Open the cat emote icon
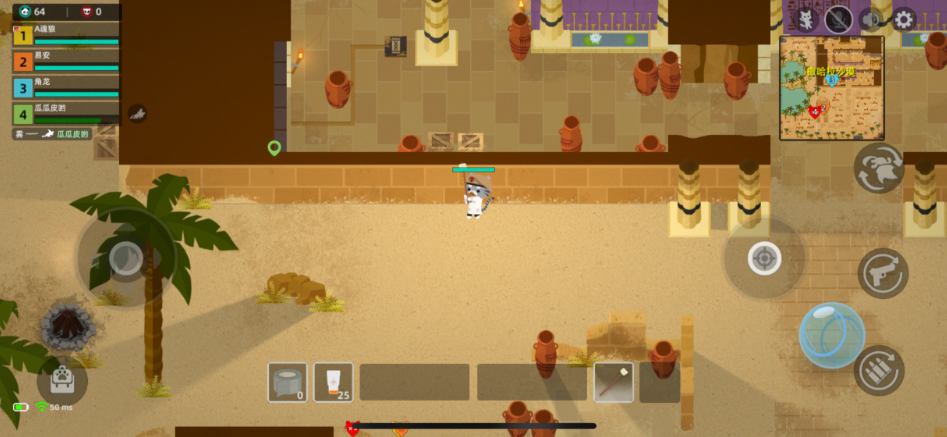This screenshot has width=947, height=437. pos(804,19)
